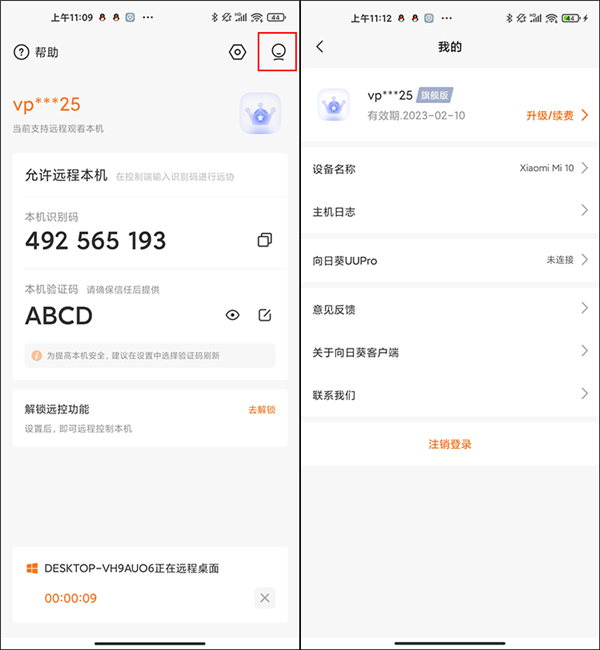Viewport: 600px width, 650px height.
Task: Open 关于向日葵客户端
Action: (x=449, y=352)
